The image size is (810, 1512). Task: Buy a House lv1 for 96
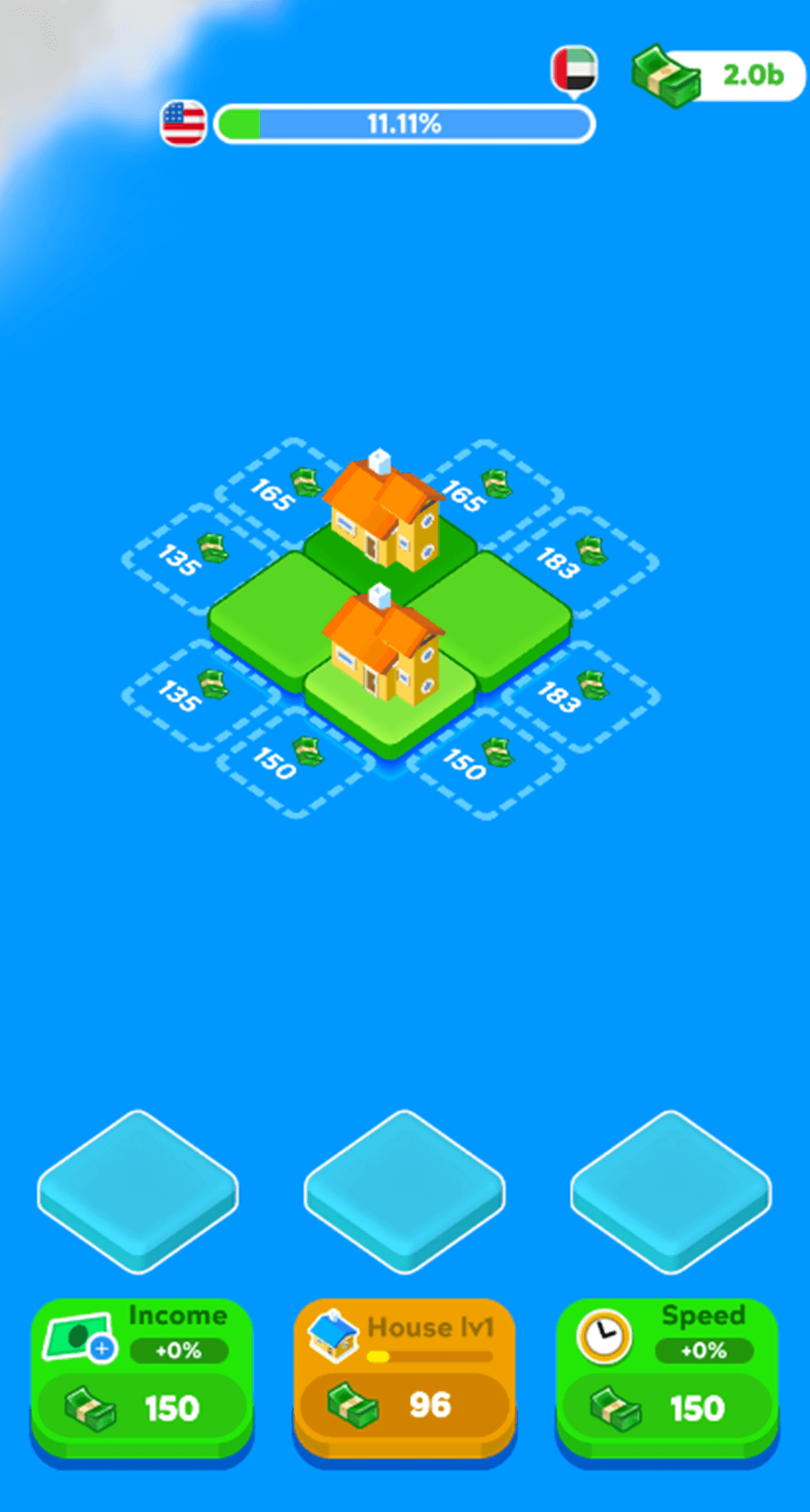point(404,1403)
